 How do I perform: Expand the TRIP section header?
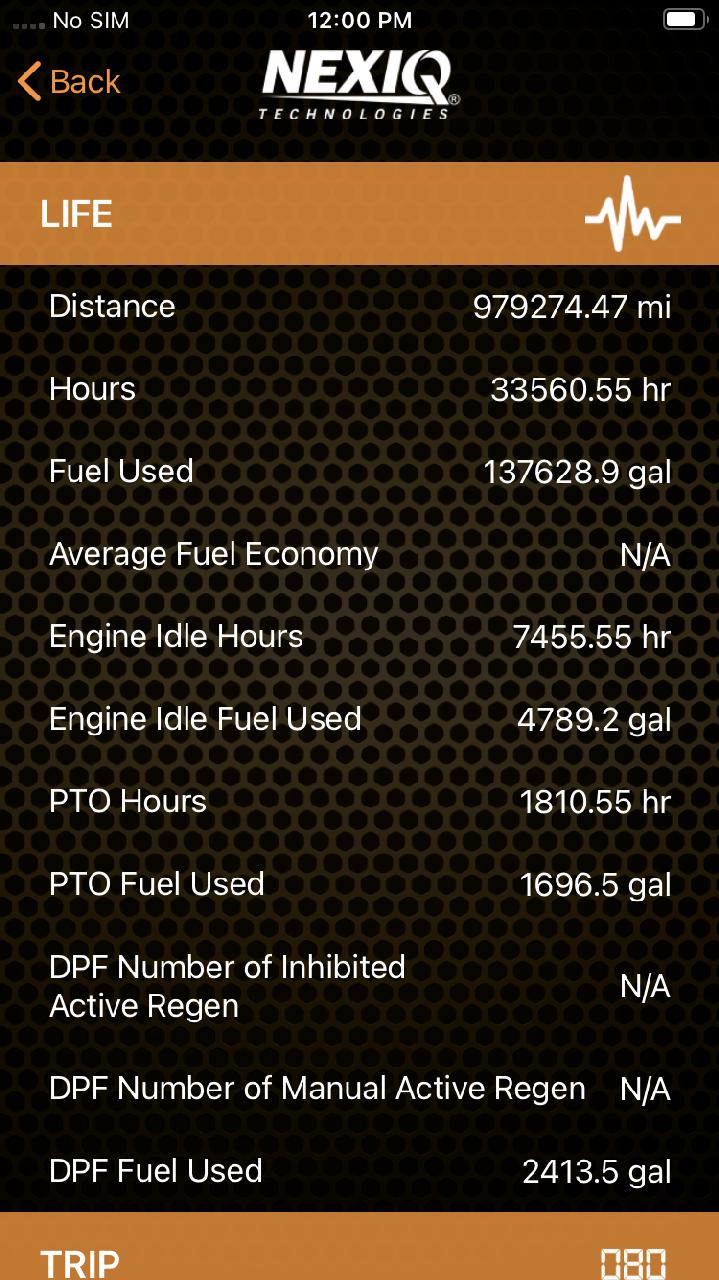(359, 1247)
